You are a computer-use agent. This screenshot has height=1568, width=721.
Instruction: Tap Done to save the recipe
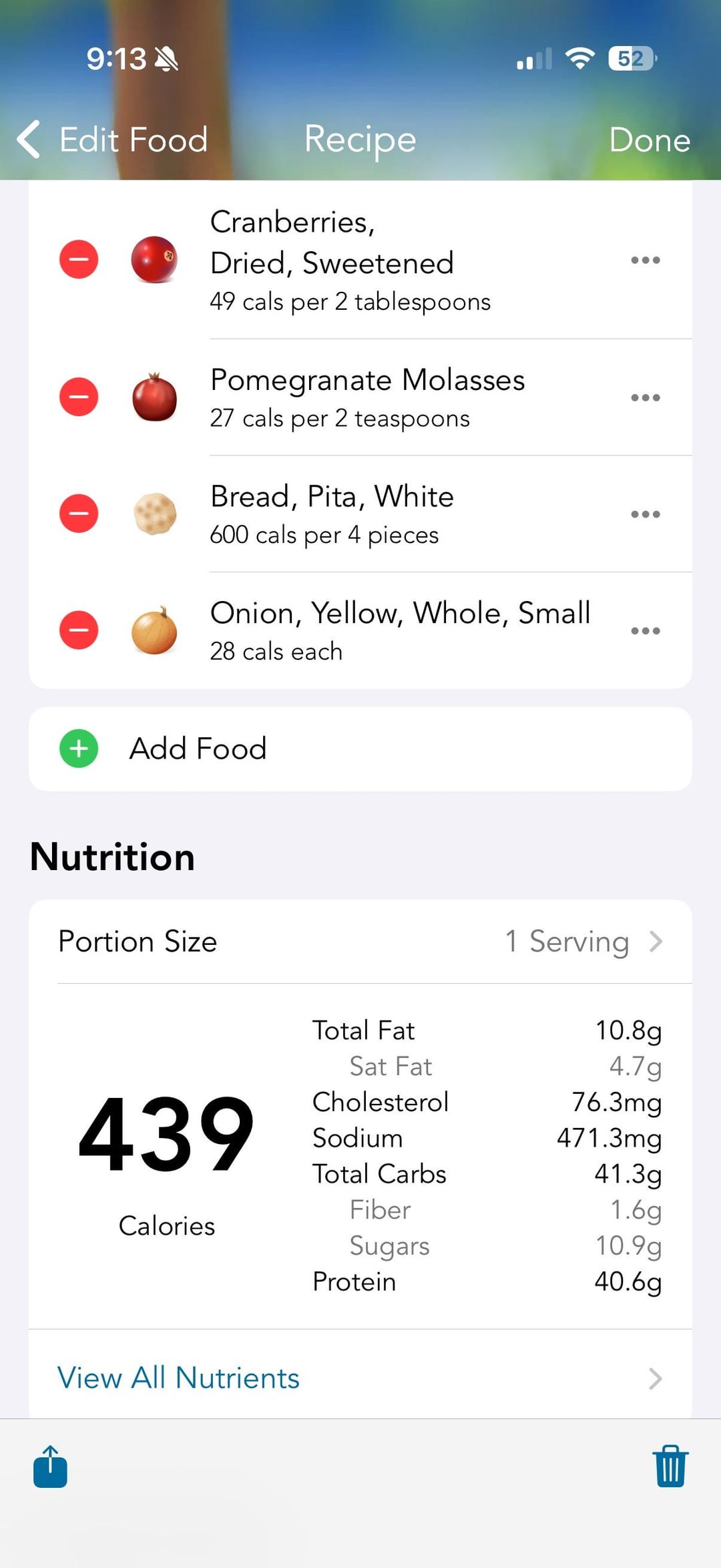click(649, 140)
